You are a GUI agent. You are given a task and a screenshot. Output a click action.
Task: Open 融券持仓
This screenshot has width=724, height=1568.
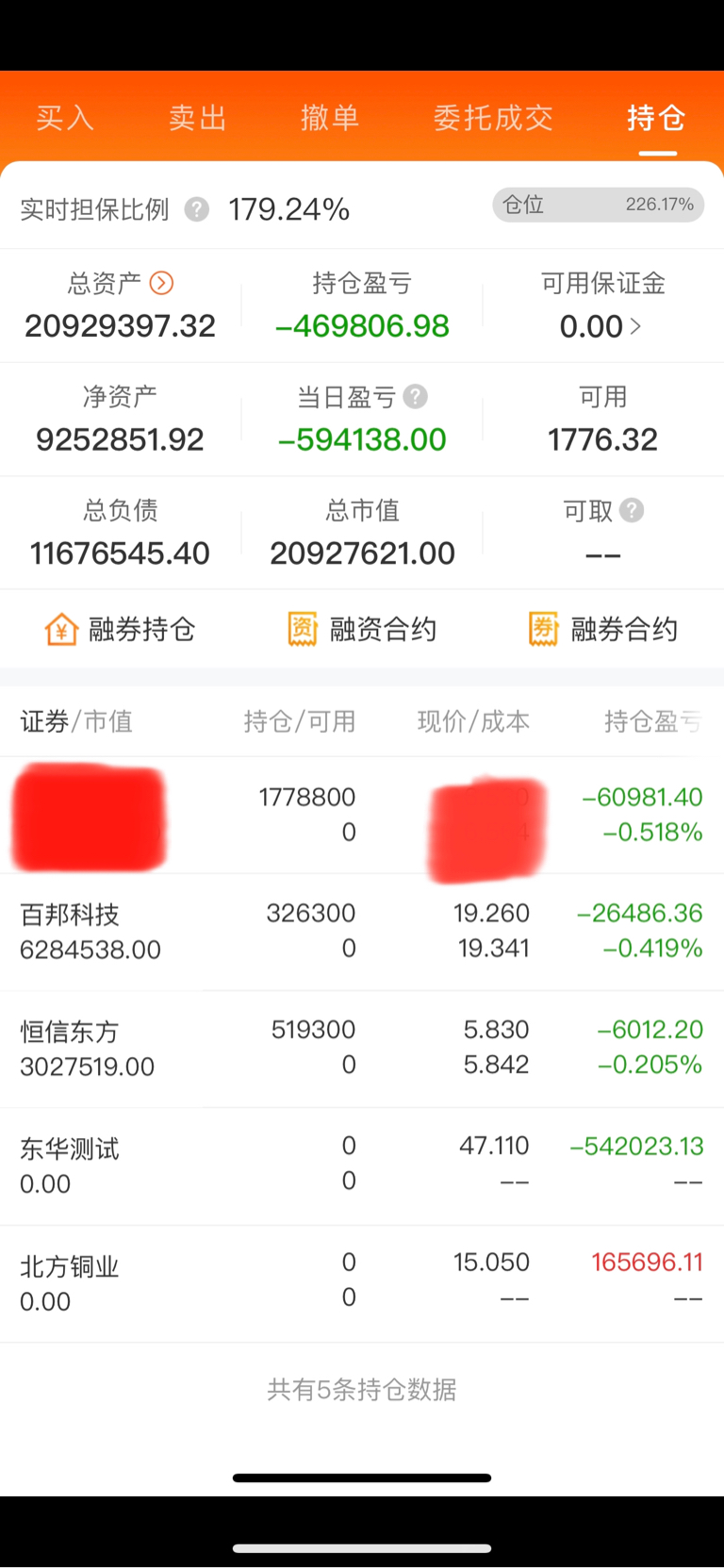[121, 629]
